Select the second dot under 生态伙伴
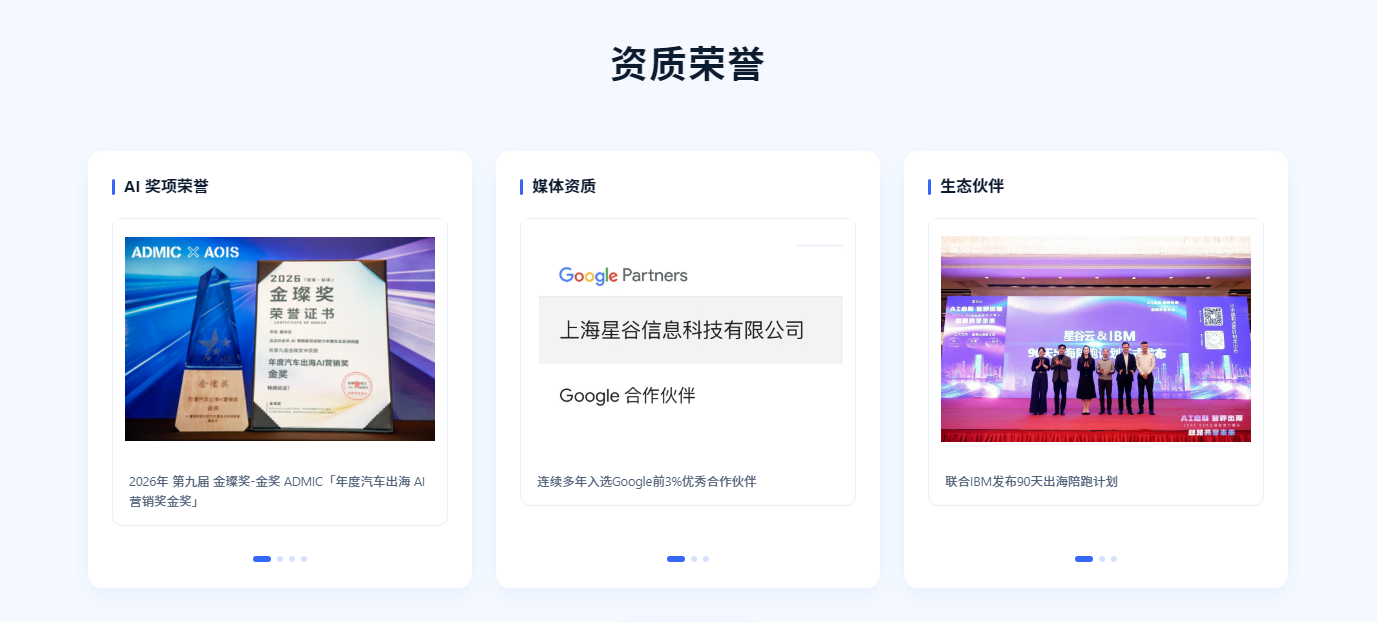The height and width of the screenshot is (622, 1377). click(x=1102, y=559)
